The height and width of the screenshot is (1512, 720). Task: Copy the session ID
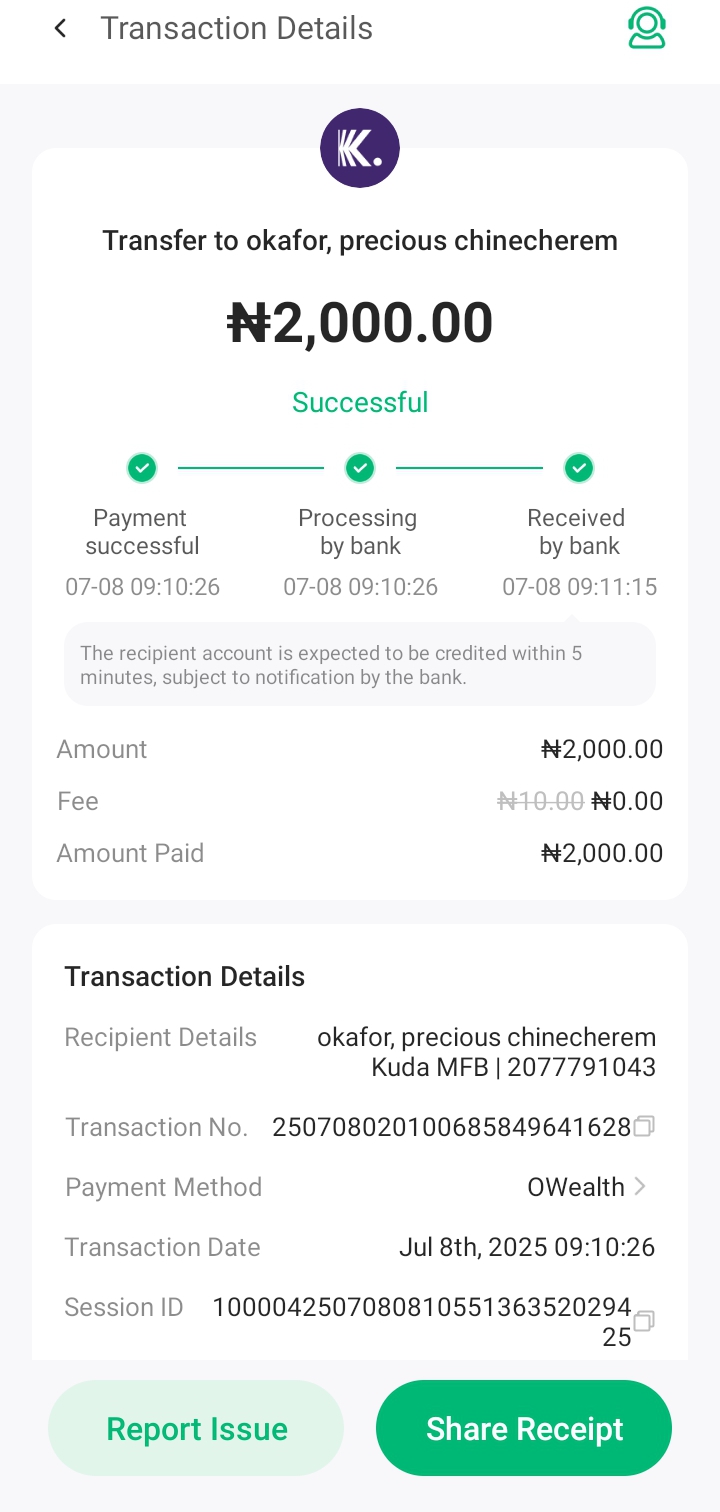pos(645,1321)
